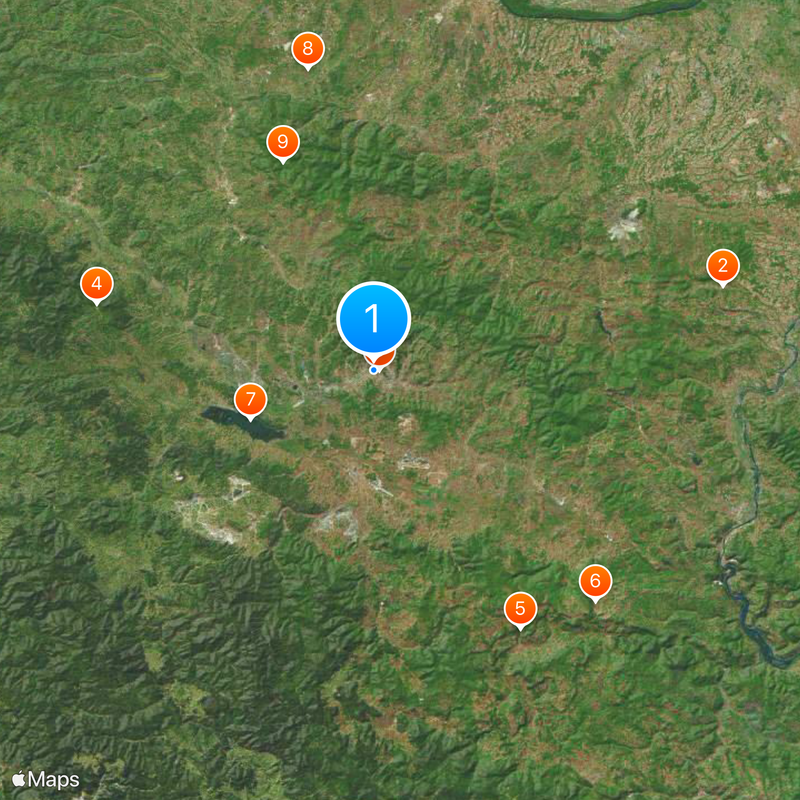This screenshot has width=800, height=800.
Task: Select map pin number 5
Action: [x=520, y=607]
